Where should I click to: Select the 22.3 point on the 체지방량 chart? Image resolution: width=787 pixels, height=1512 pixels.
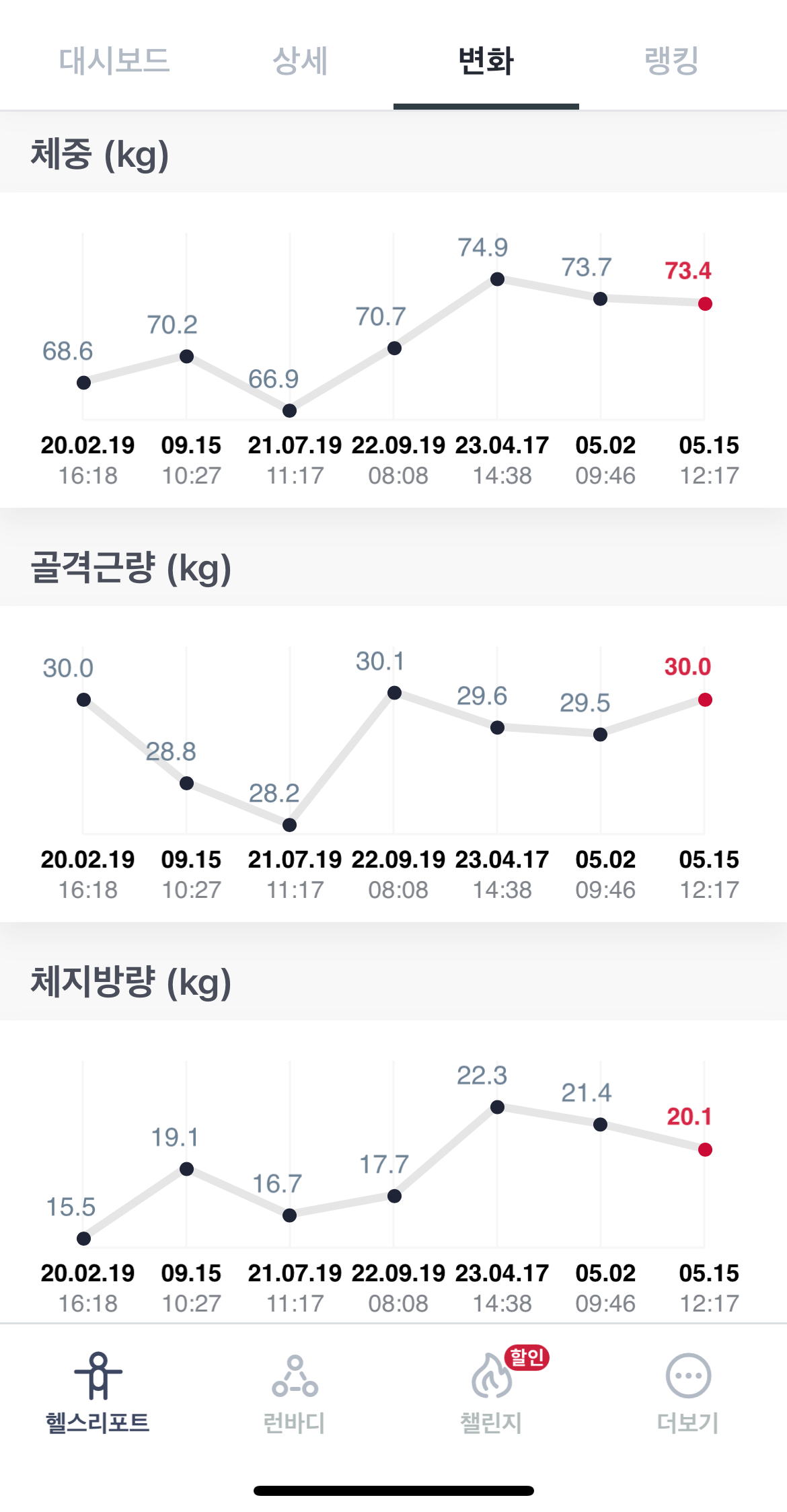click(497, 1107)
